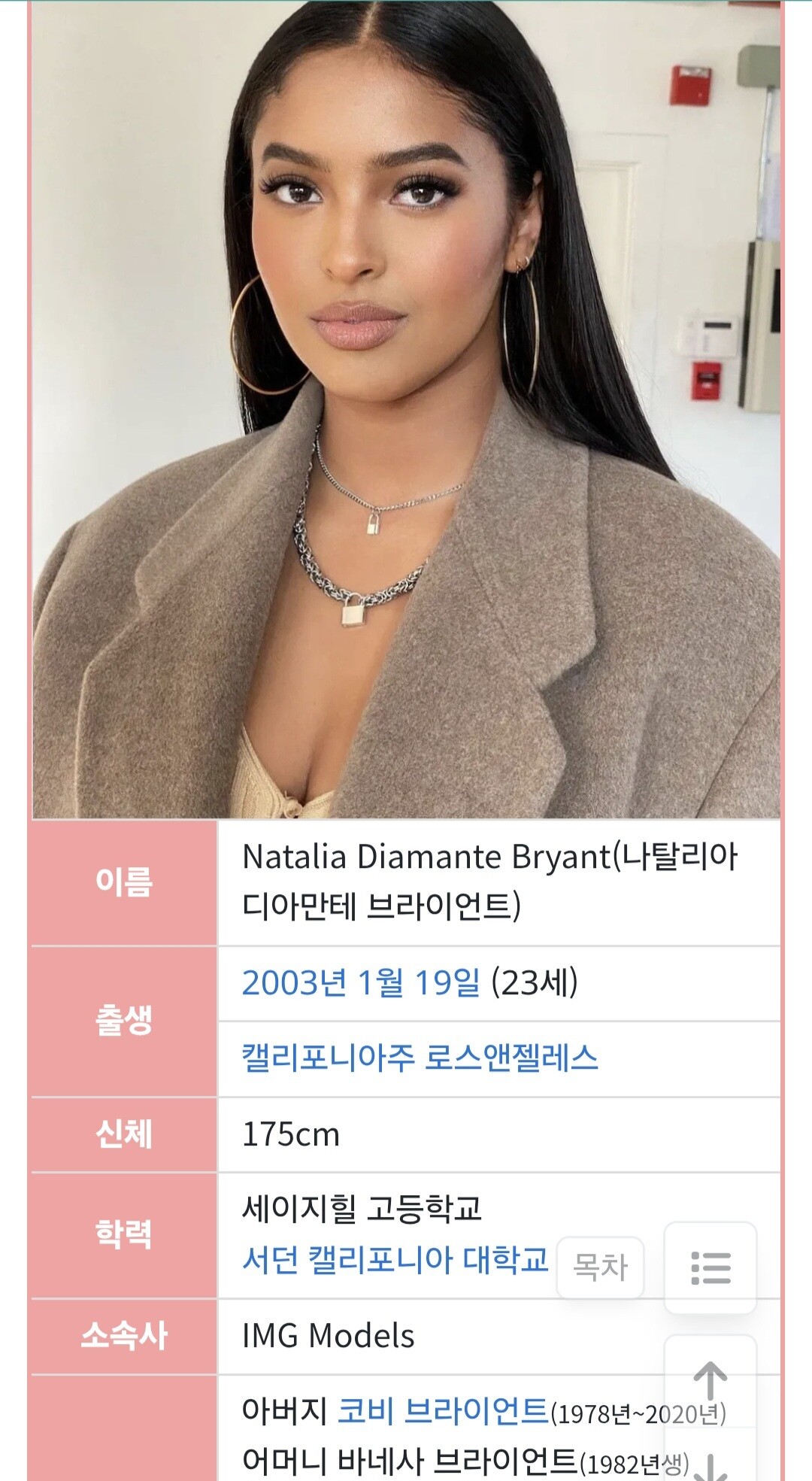Open the birth date link 2003년 1월 19일
The height and width of the screenshot is (1481, 812).
tap(360, 982)
